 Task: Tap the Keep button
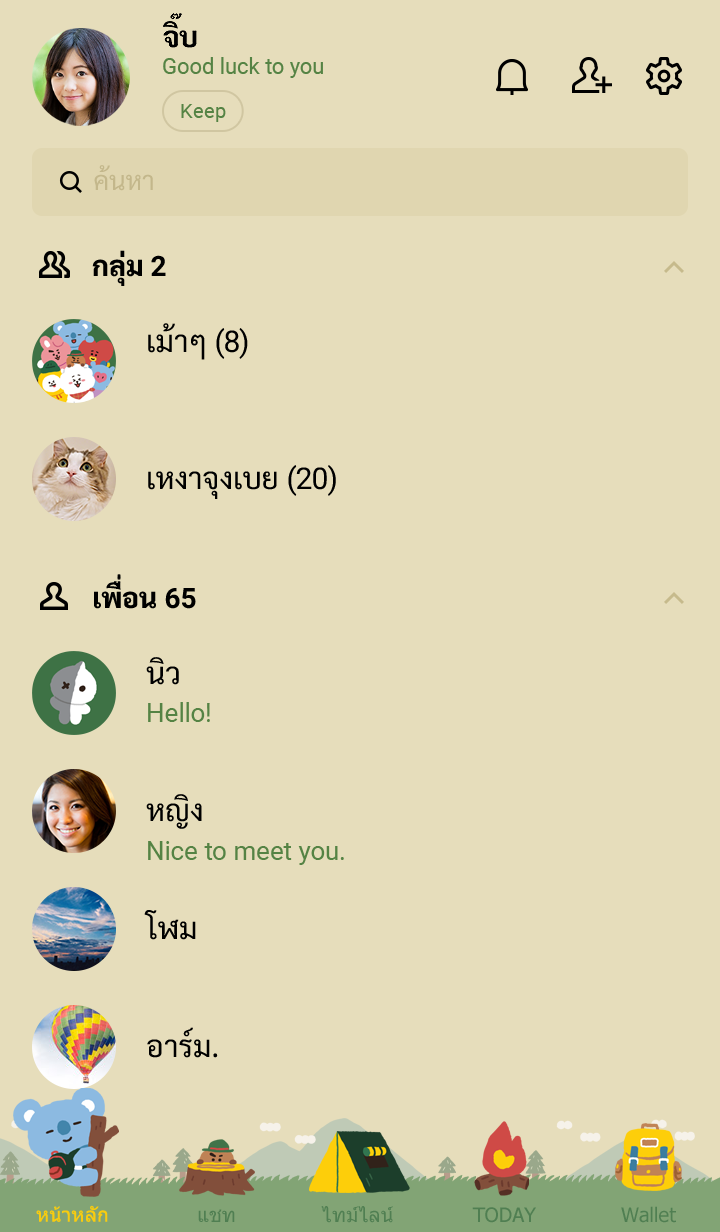point(203,111)
